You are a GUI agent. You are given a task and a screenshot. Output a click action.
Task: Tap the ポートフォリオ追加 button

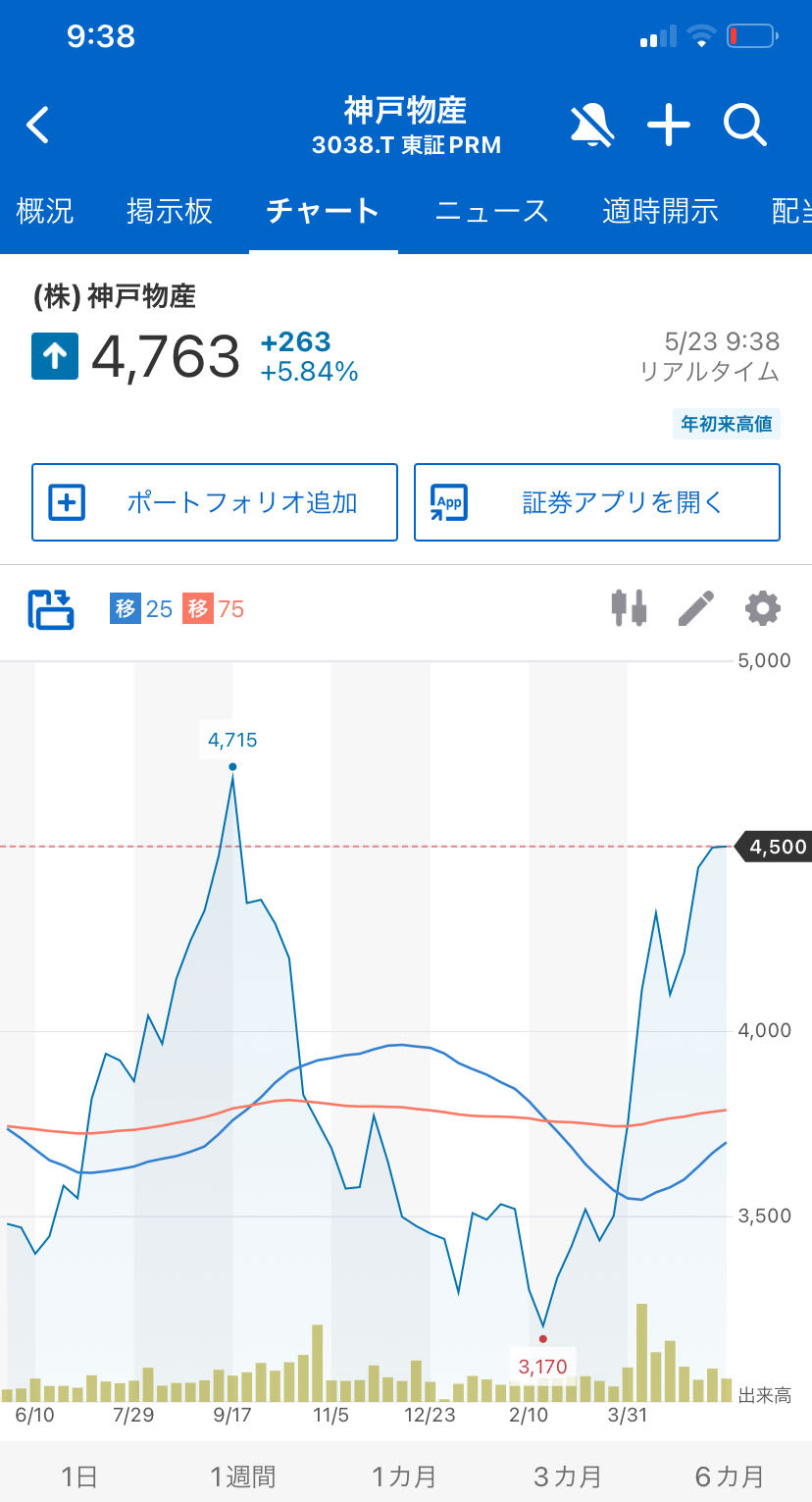(x=215, y=502)
